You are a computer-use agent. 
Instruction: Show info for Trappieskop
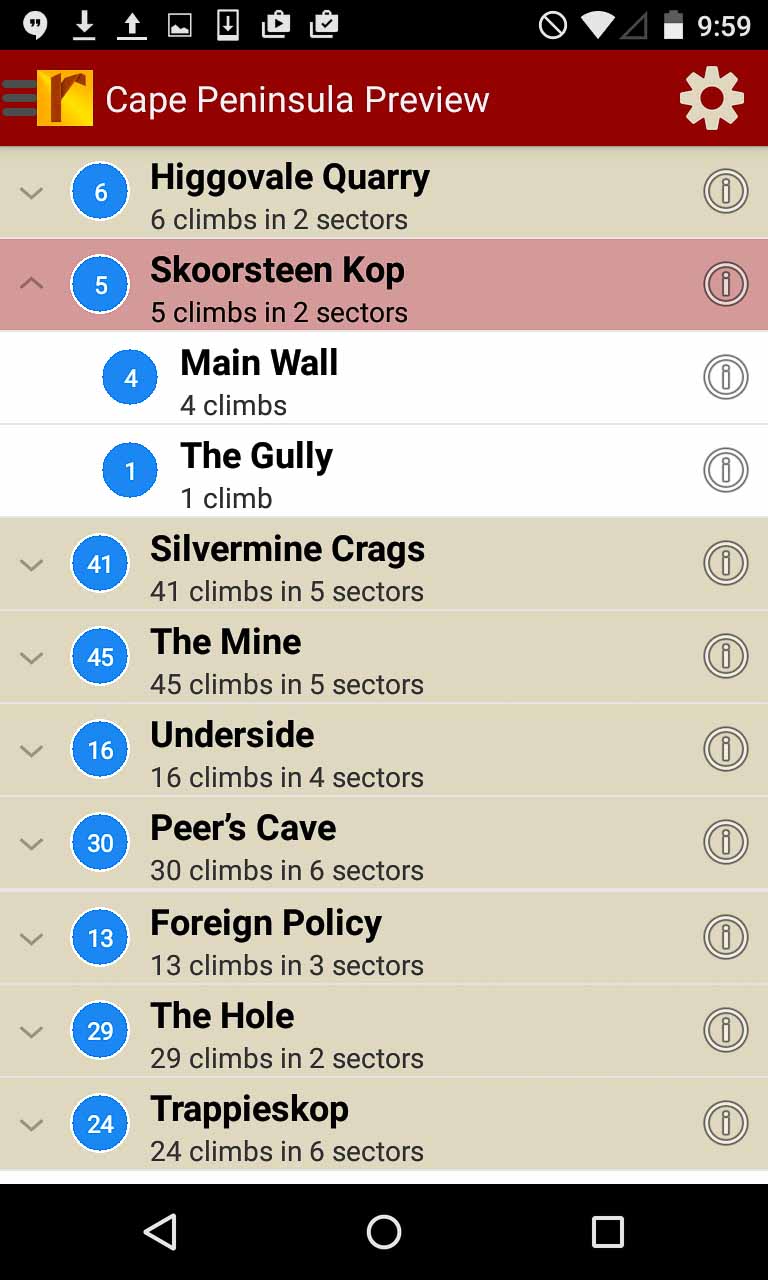click(x=725, y=1123)
